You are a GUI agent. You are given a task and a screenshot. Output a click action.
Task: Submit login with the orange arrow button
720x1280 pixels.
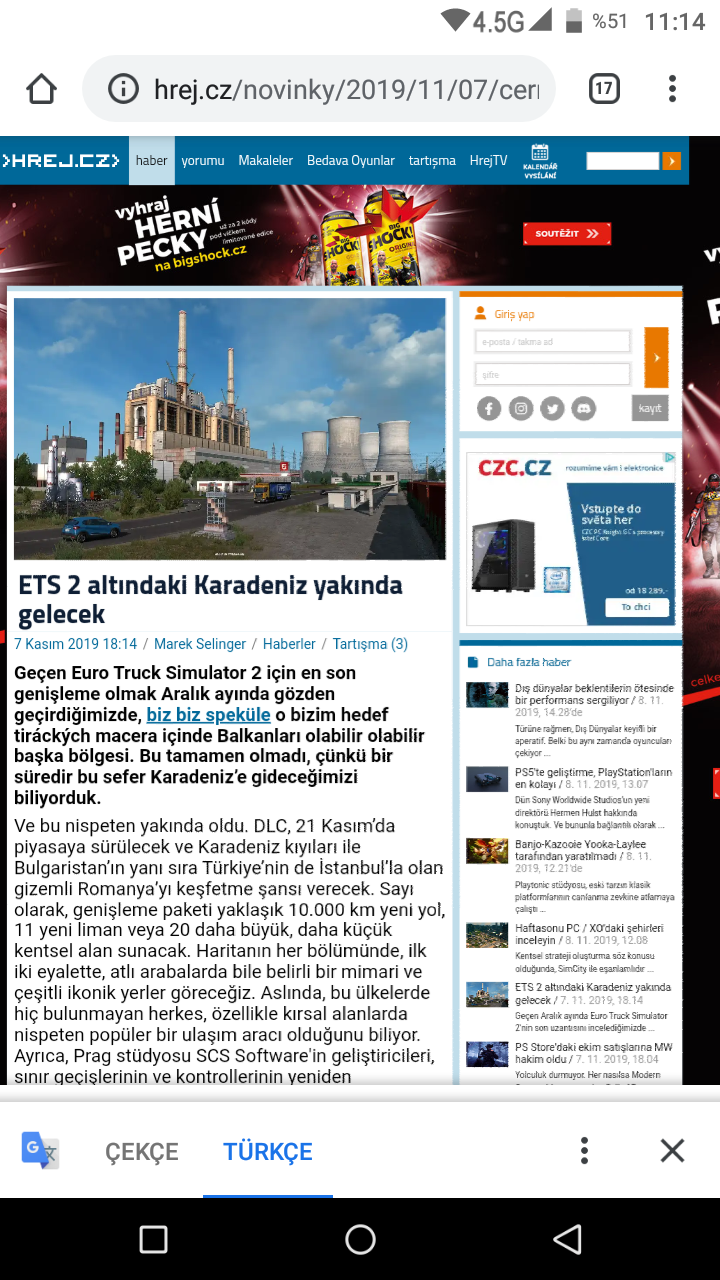(657, 357)
